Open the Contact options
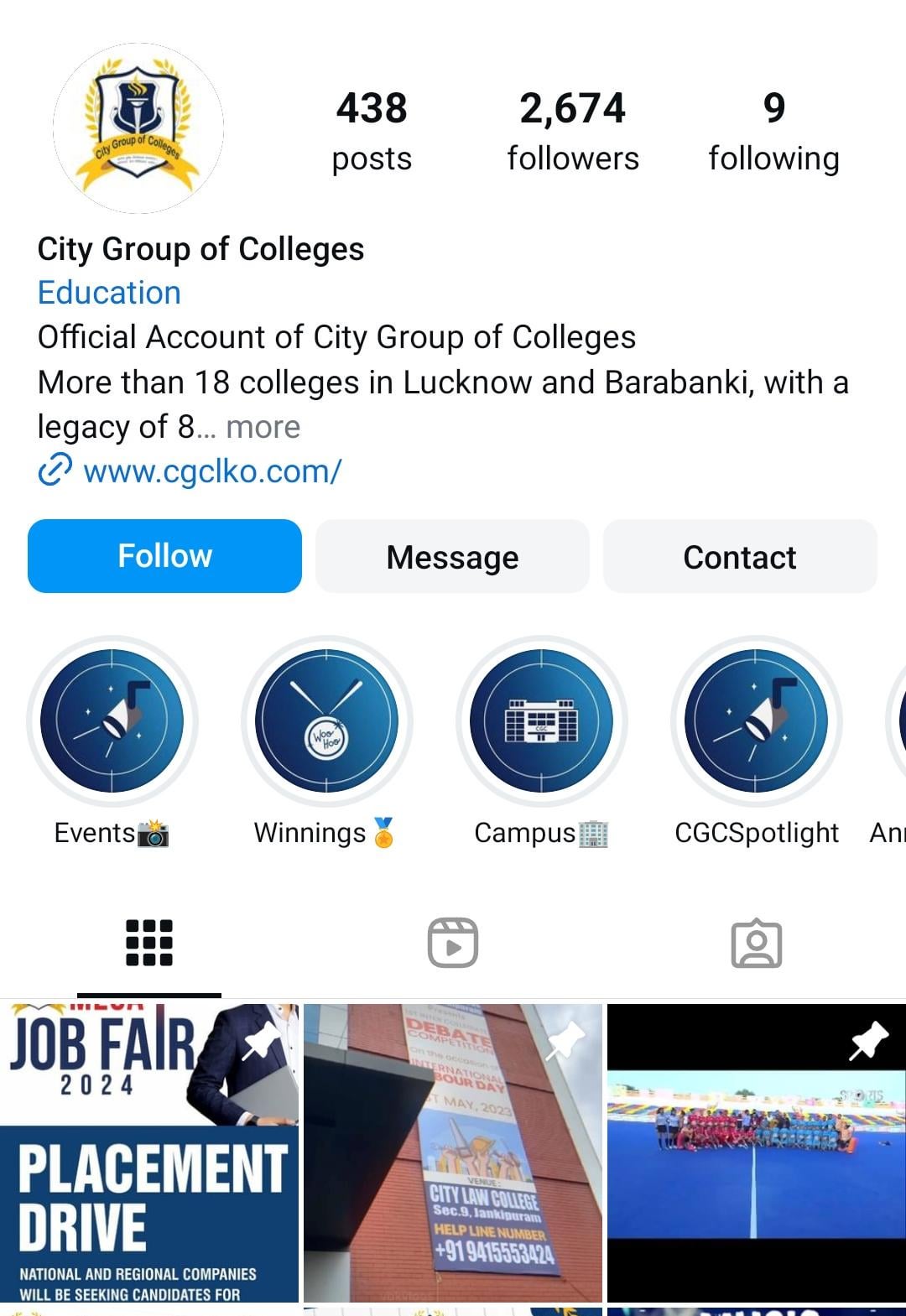The image size is (906, 1316). point(739,556)
